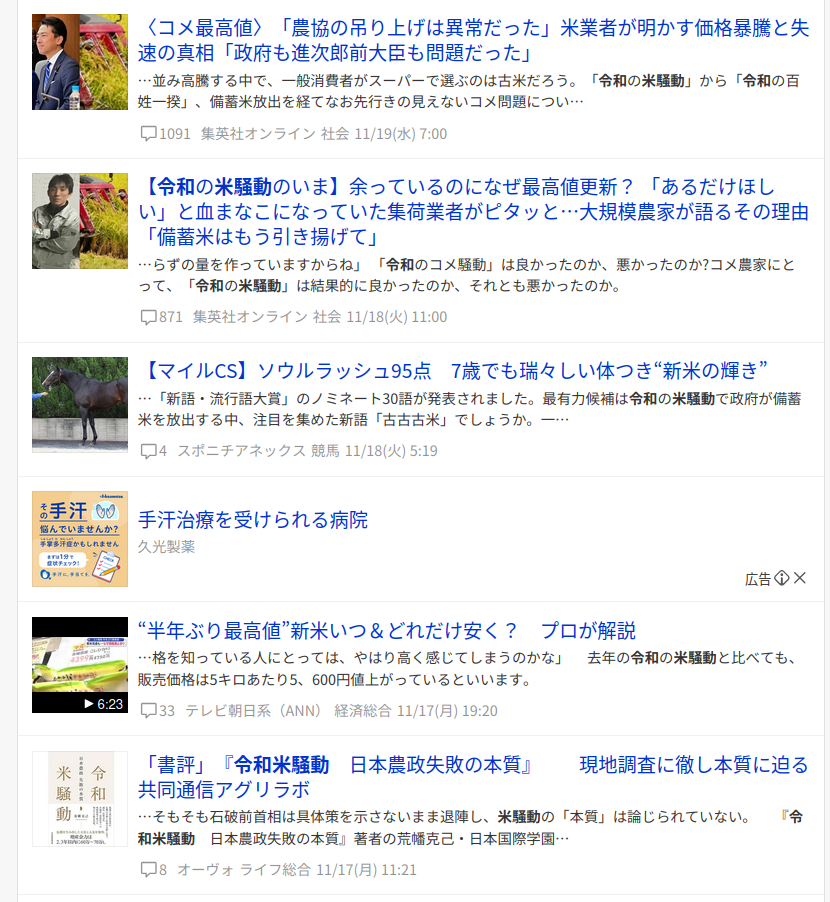Tap the 手汗 ad banner image
Screen dimensions: 830x902
coord(80,539)
